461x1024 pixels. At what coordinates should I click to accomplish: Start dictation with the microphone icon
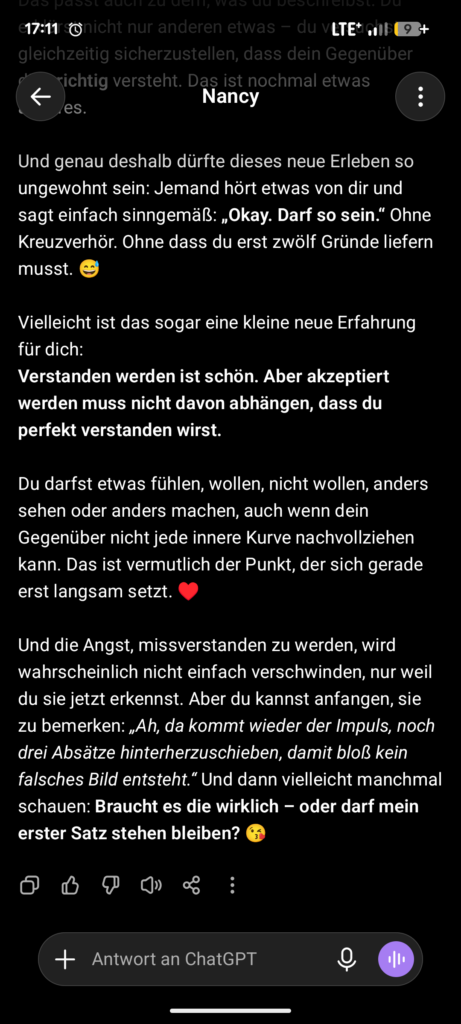click(347, 959)
